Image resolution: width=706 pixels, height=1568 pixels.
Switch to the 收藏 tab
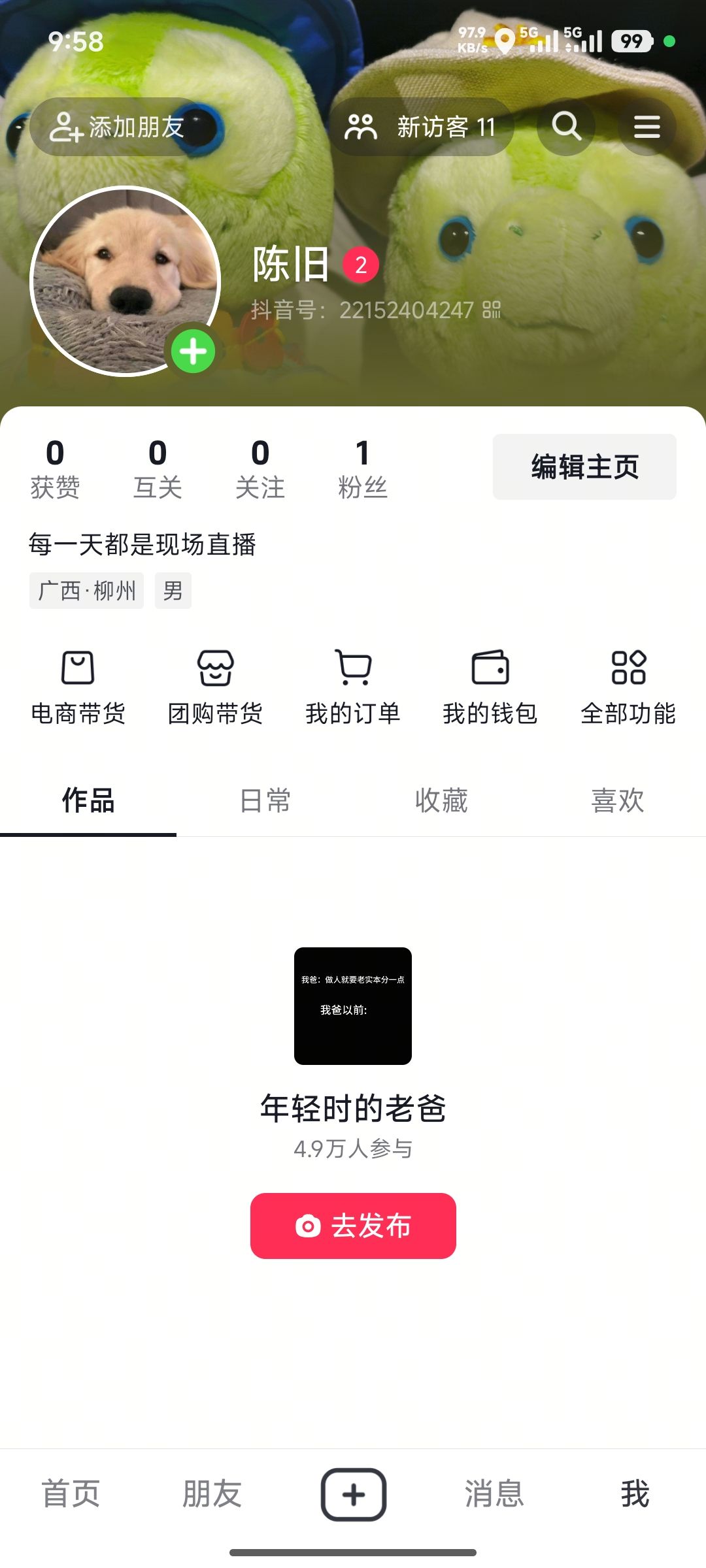coord(441,800)
